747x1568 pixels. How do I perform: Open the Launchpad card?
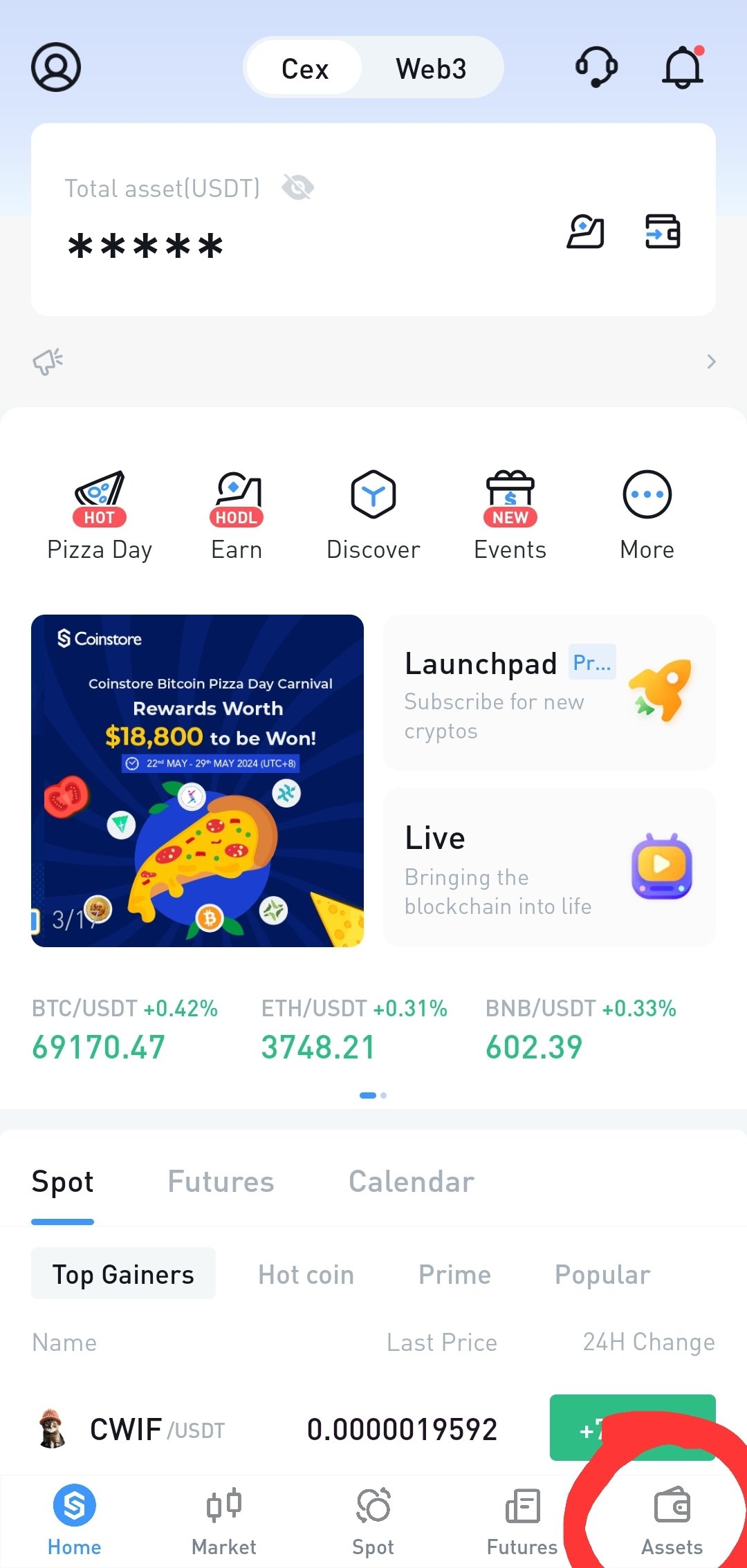click(549, 692)
